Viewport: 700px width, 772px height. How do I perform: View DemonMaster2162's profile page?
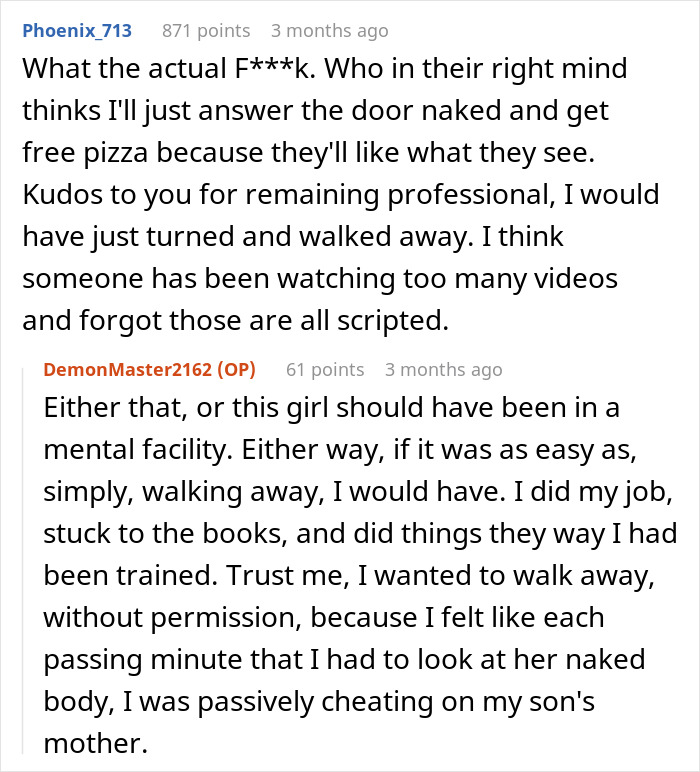pos(128,370)
